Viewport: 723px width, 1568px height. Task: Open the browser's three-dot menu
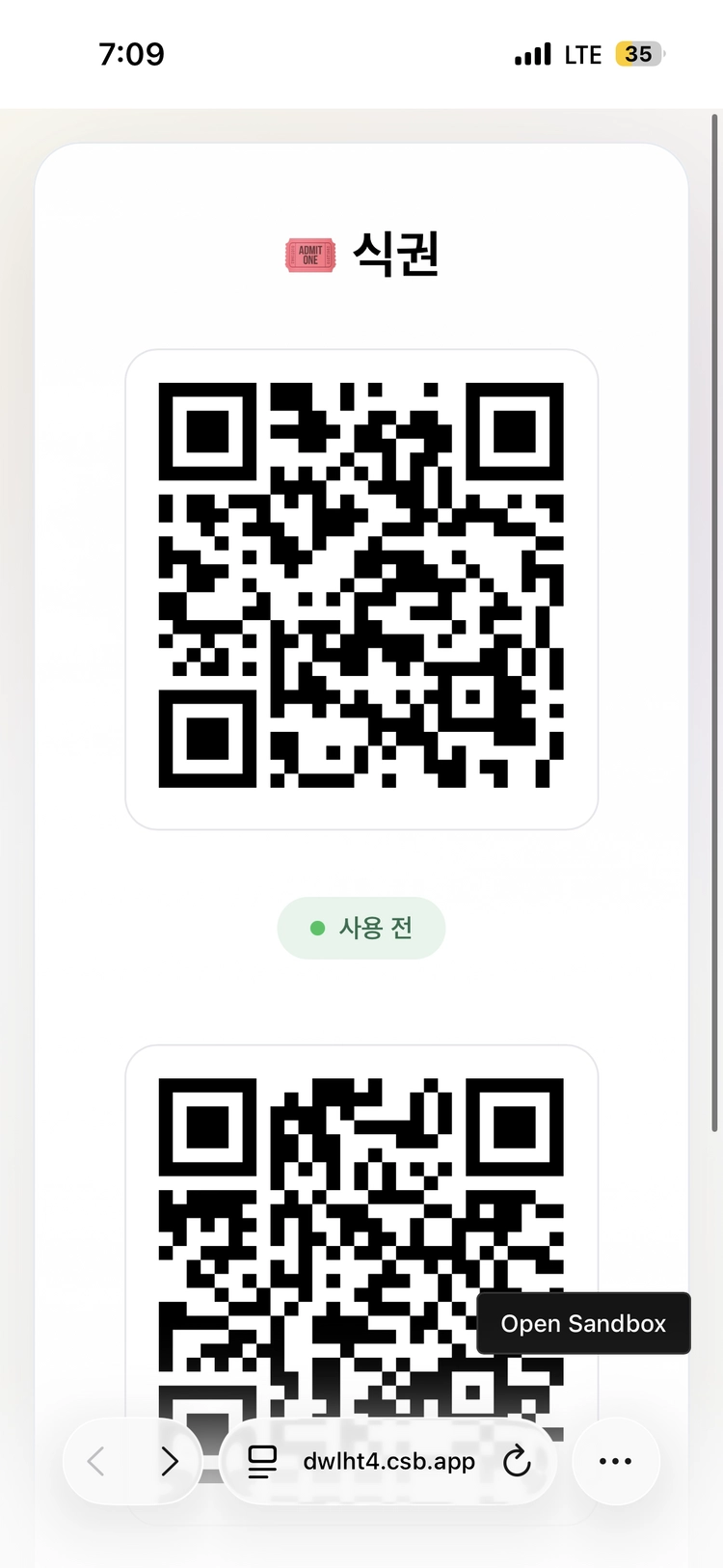pyautogui.click(x=615, y=1461)
